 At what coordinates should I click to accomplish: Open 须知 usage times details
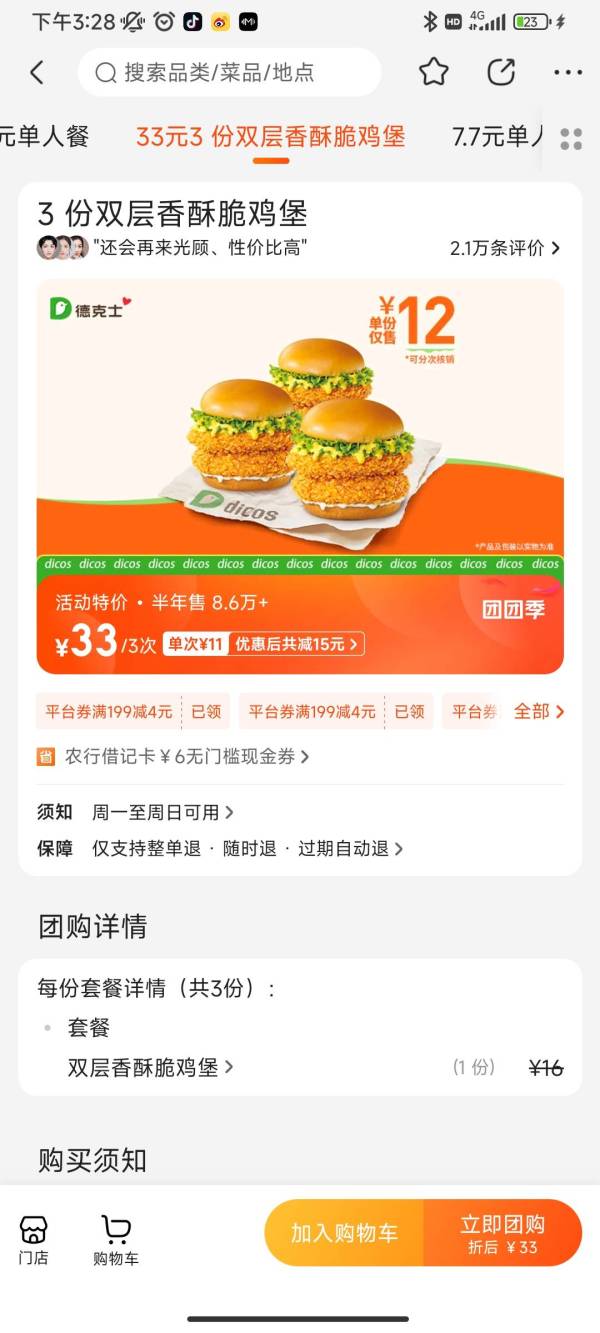click(162, 812)
